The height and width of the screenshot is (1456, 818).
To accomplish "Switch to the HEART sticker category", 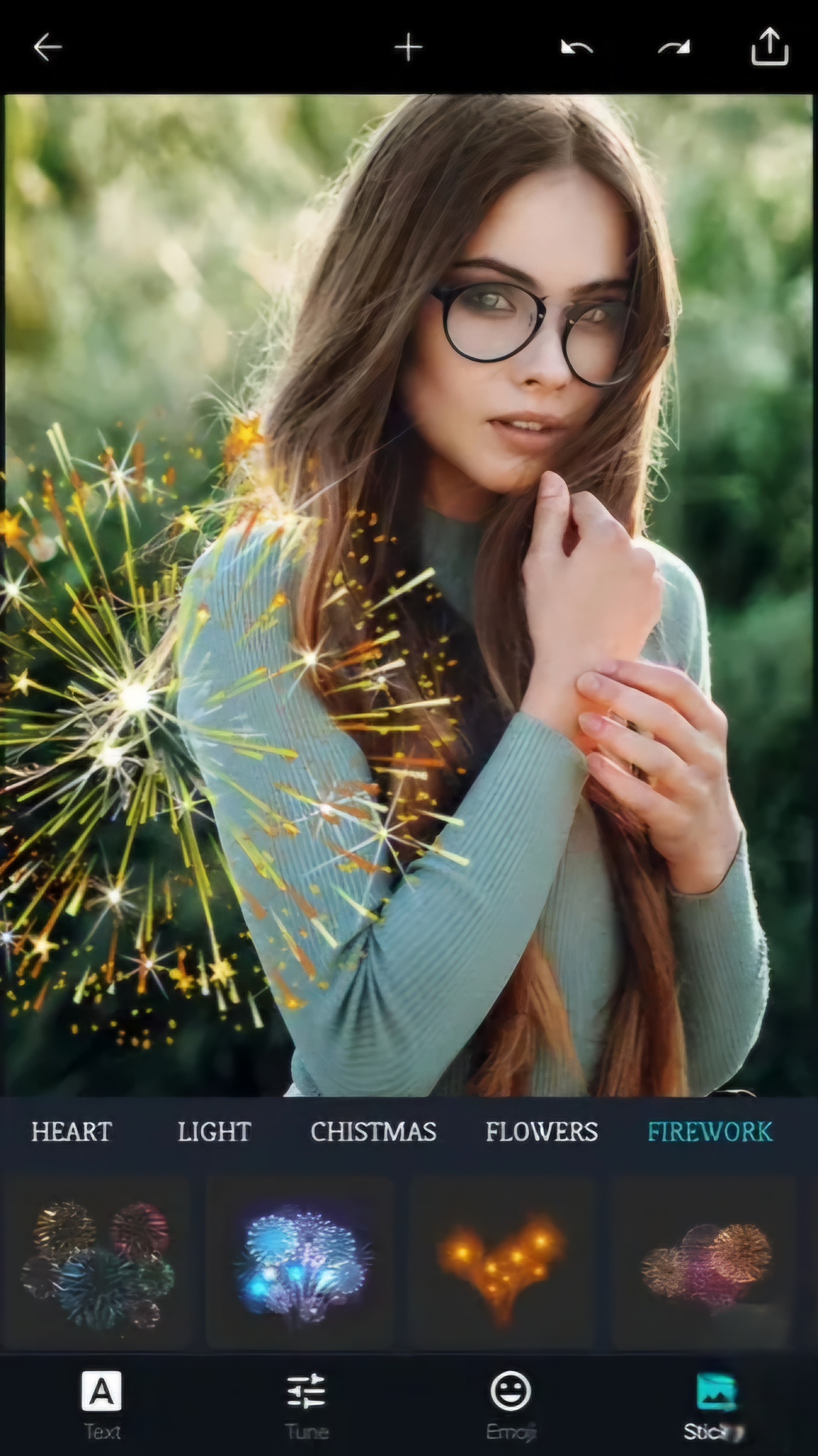I will click(72, 1132).
